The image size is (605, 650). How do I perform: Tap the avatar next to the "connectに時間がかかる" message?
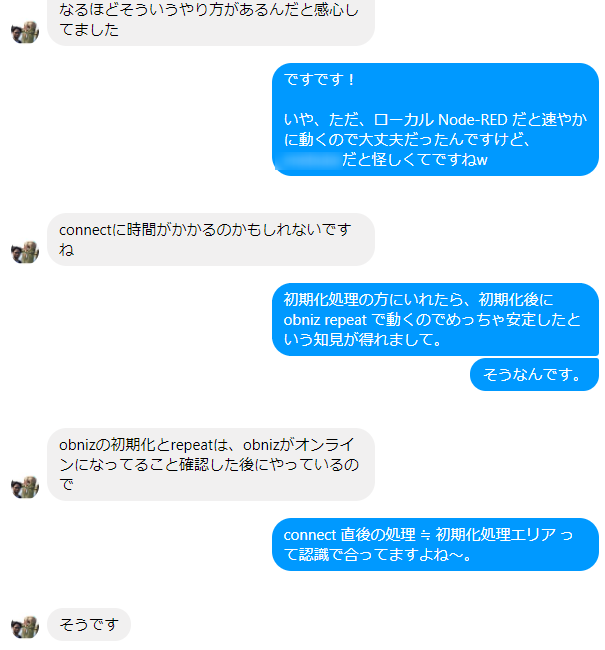(24, 252)
